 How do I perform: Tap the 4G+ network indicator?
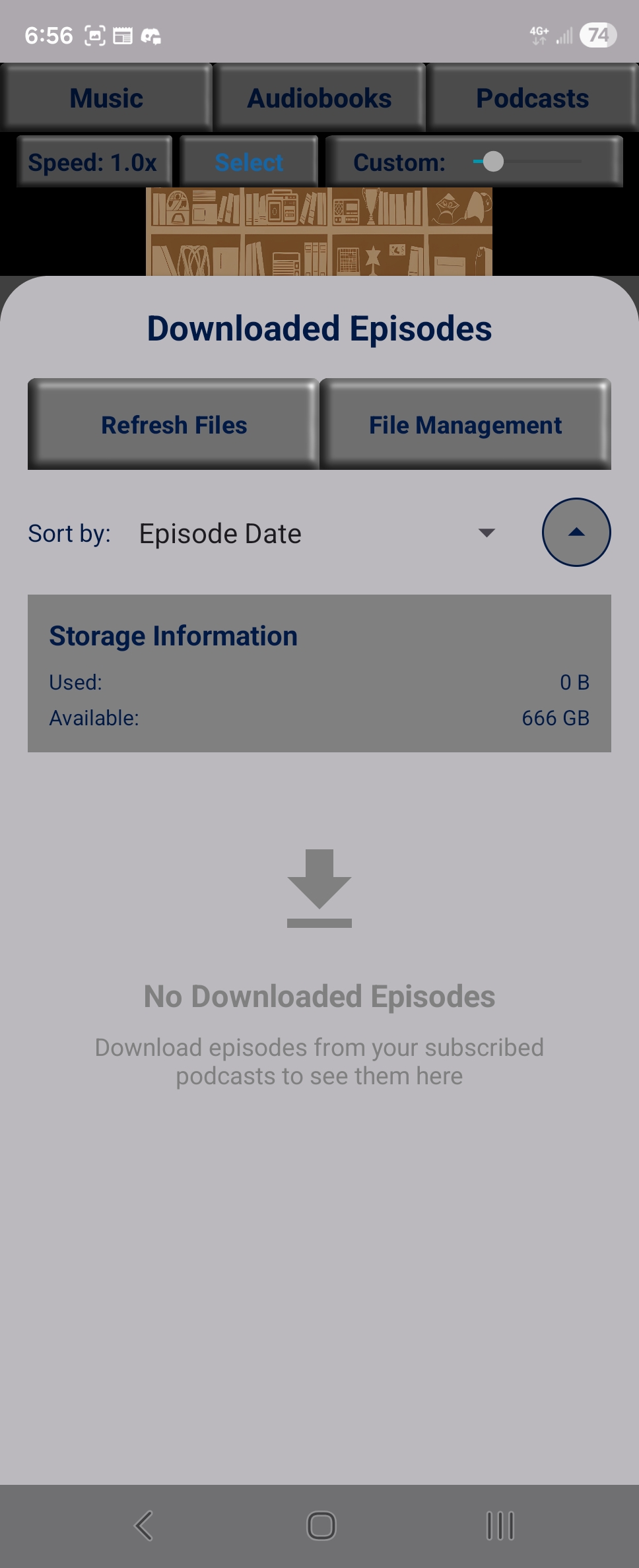[x=538, y=35]
